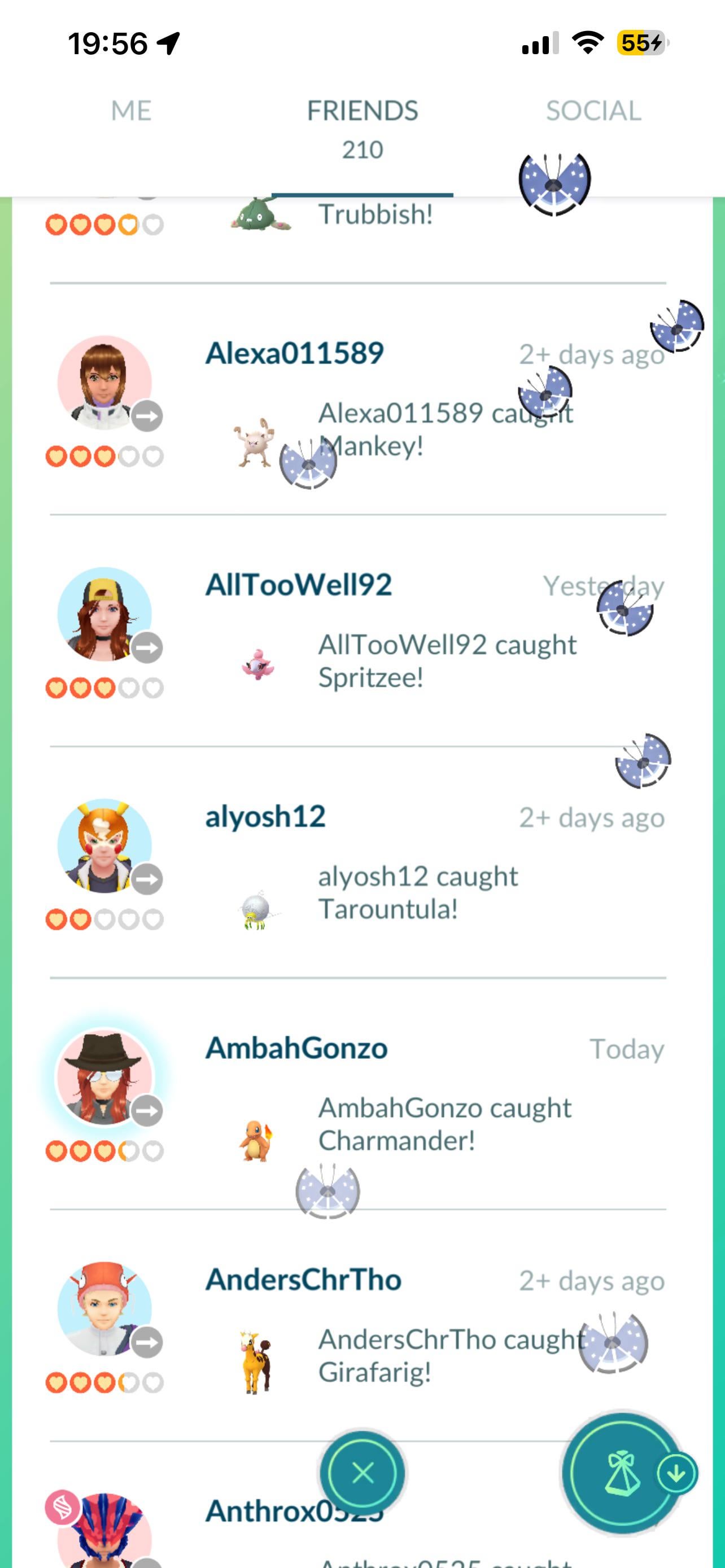This screenshot has width=725, height=1568.
Task: Open AllTooWell92's friend profile
Action: tap(298, 585)
